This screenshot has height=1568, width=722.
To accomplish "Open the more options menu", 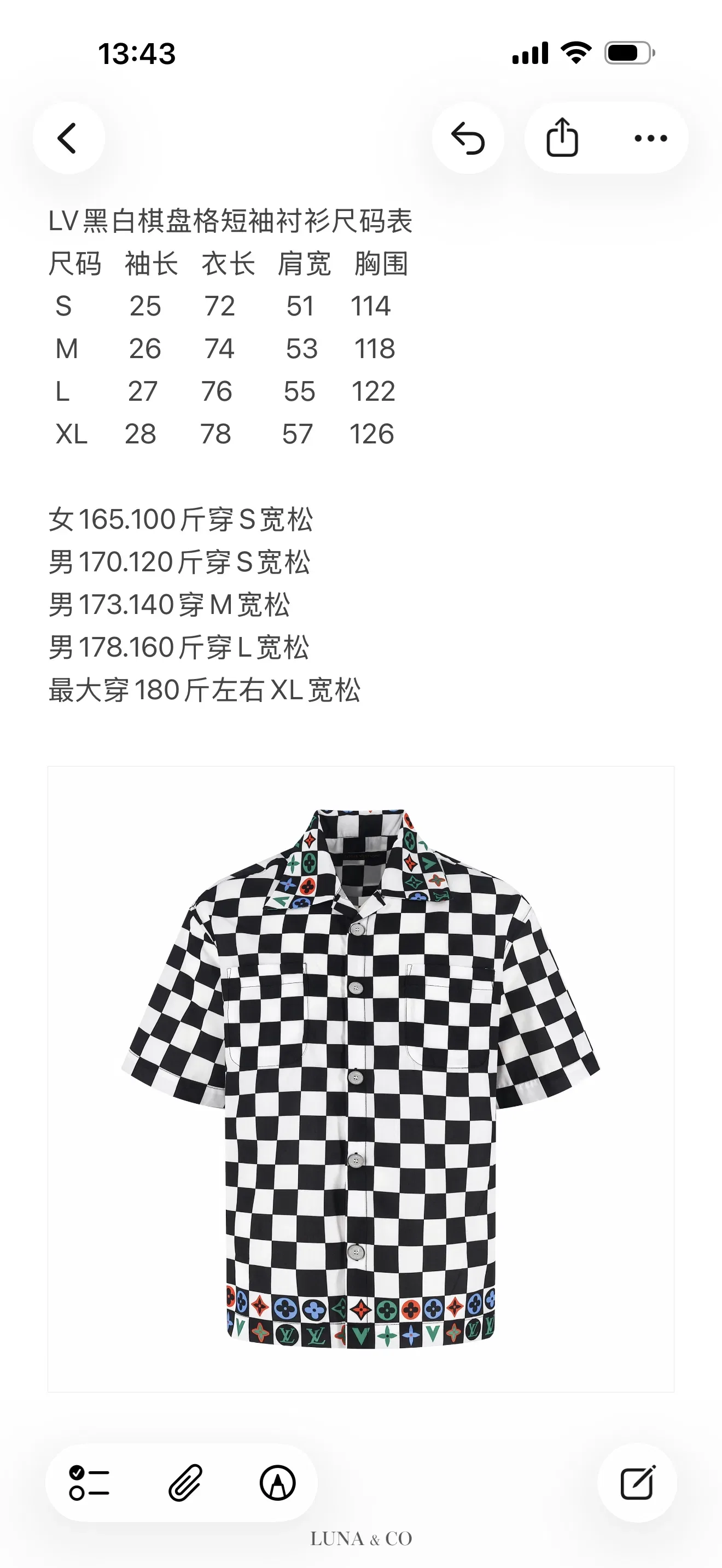I will pyautogui.click(x=651, y=138).
